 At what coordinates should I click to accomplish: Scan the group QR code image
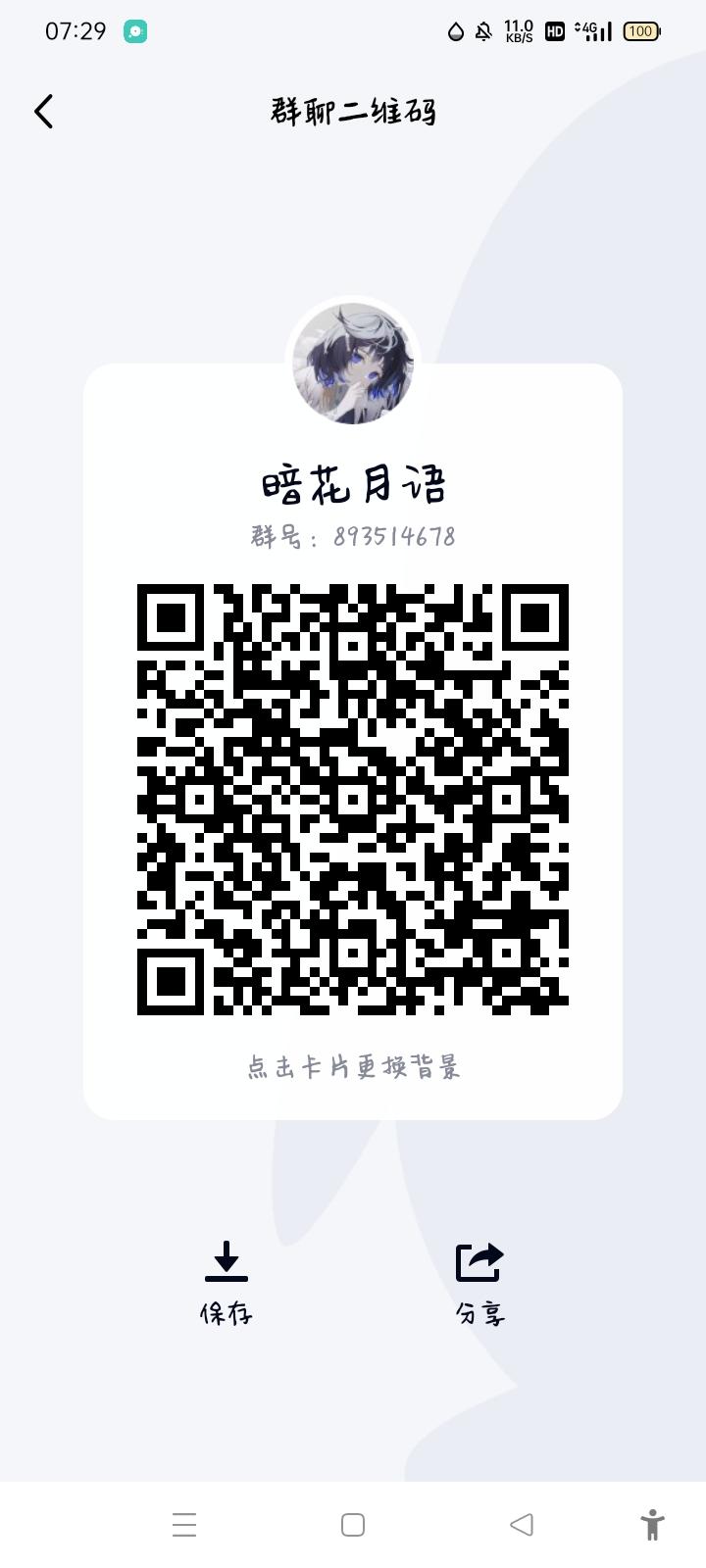tap(353, 802)
